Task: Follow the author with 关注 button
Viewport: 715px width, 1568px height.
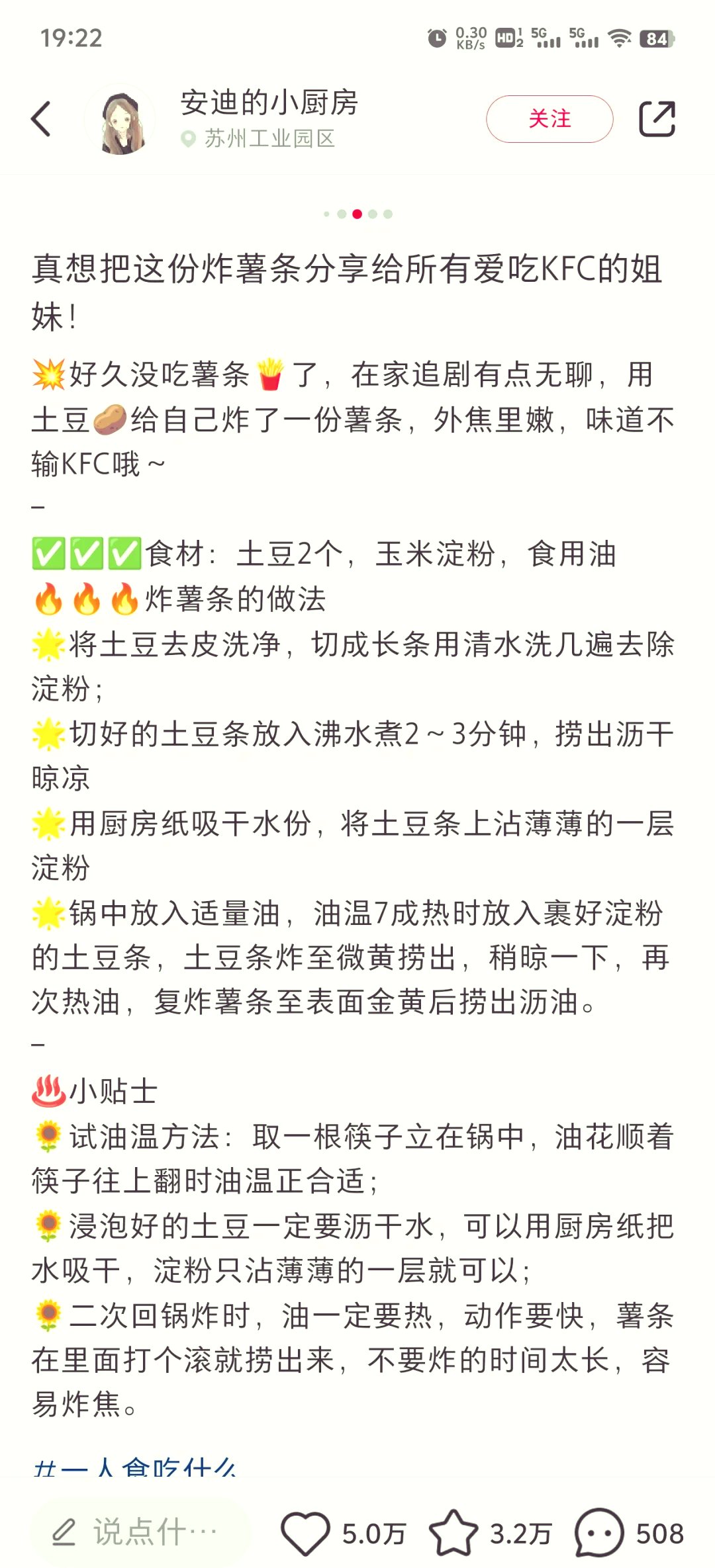Action: click(549, 119)
